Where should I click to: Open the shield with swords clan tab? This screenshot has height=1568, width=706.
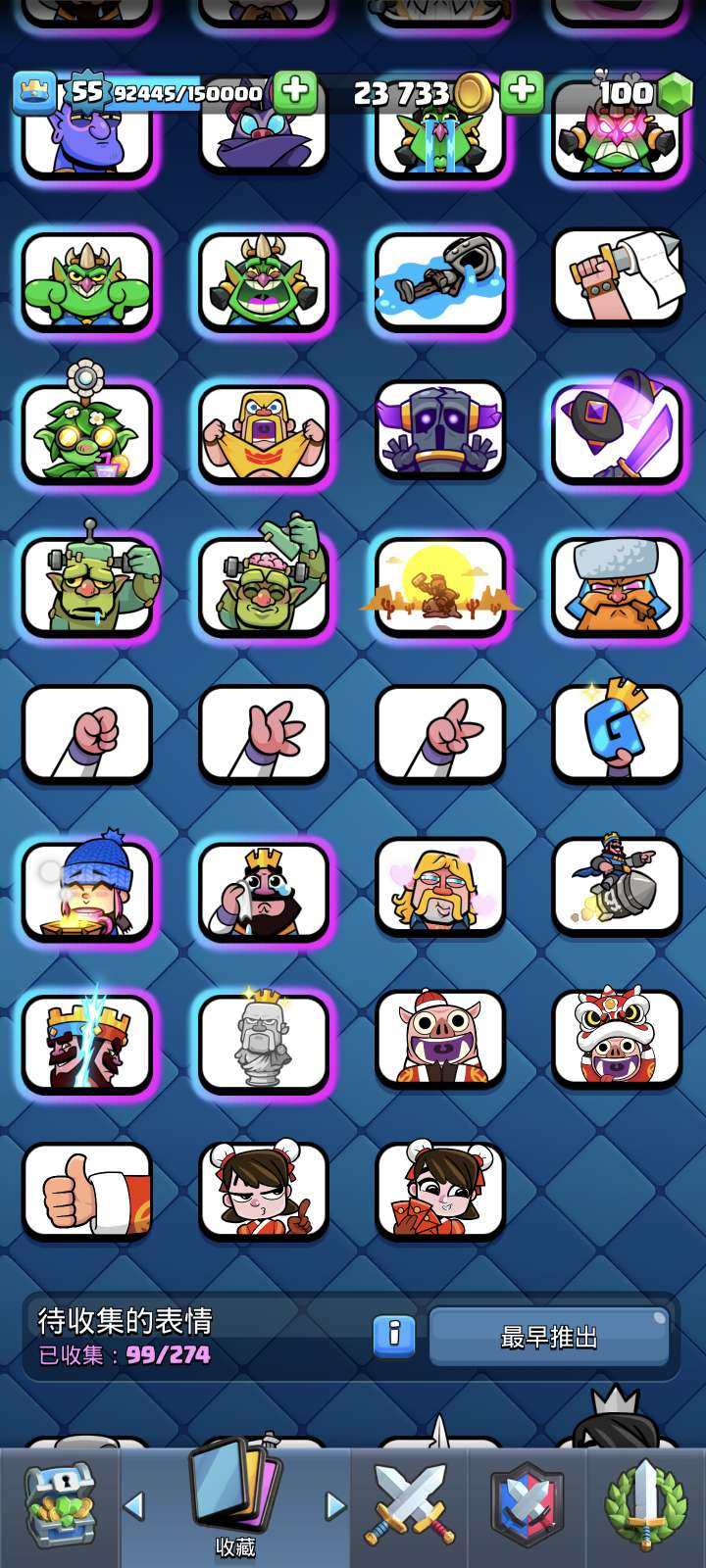(x=528, y=1506)
